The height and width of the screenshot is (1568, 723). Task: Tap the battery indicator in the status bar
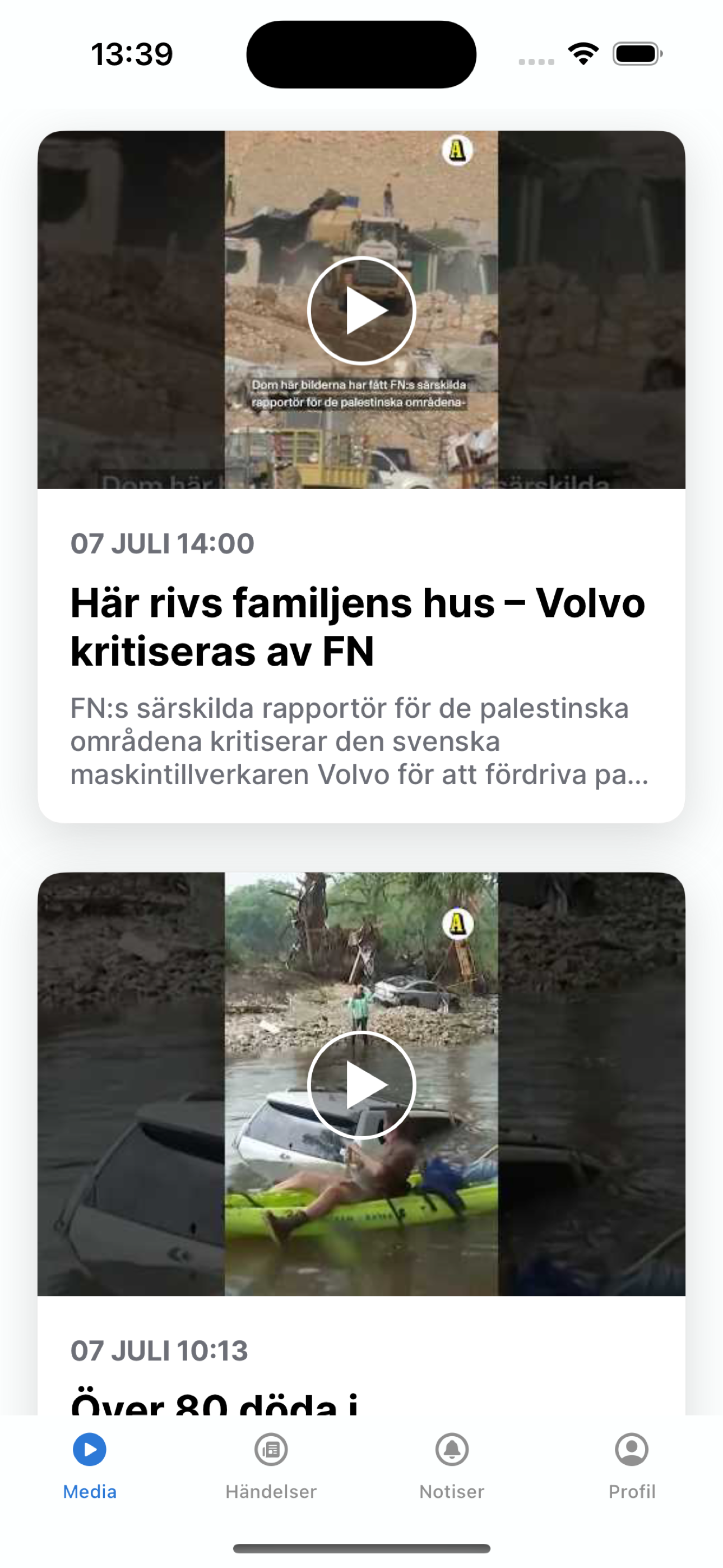click(x=635, y=54)
